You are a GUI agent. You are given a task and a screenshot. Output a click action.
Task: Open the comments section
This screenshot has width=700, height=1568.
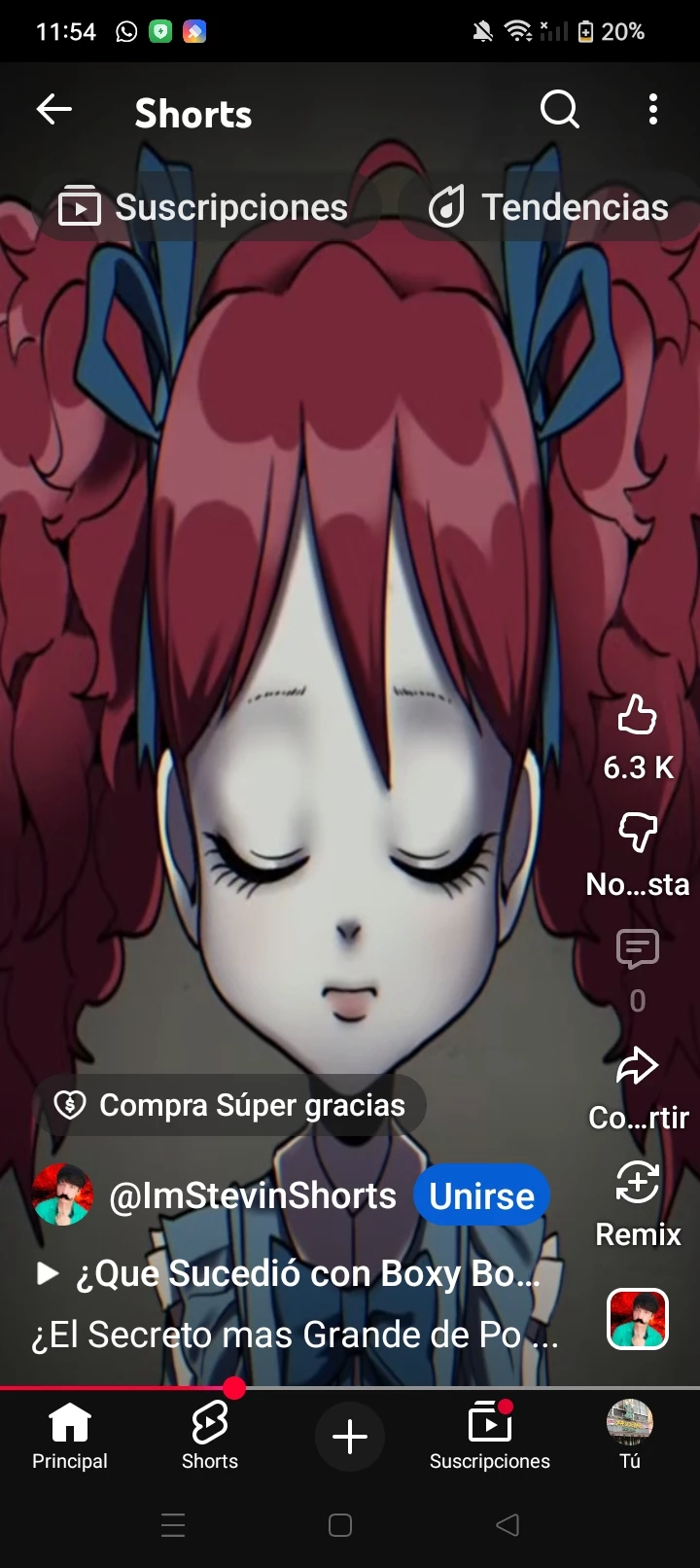pos(638,950)
